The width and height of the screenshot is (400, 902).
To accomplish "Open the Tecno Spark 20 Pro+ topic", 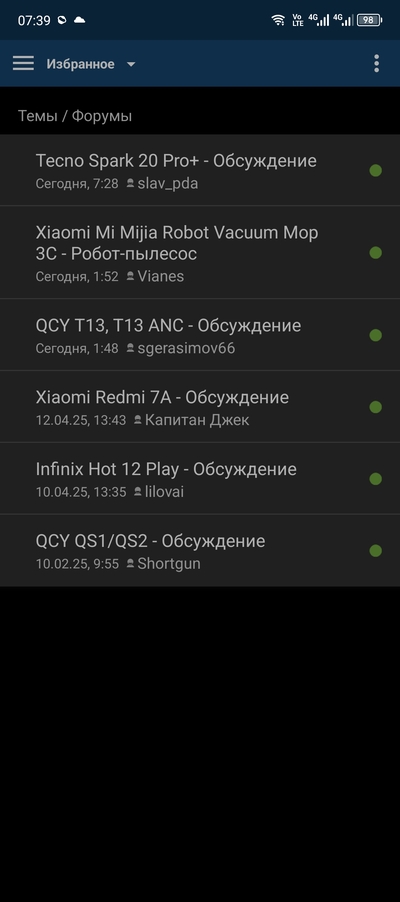I will pyautogui.click(x=200, y=170).
